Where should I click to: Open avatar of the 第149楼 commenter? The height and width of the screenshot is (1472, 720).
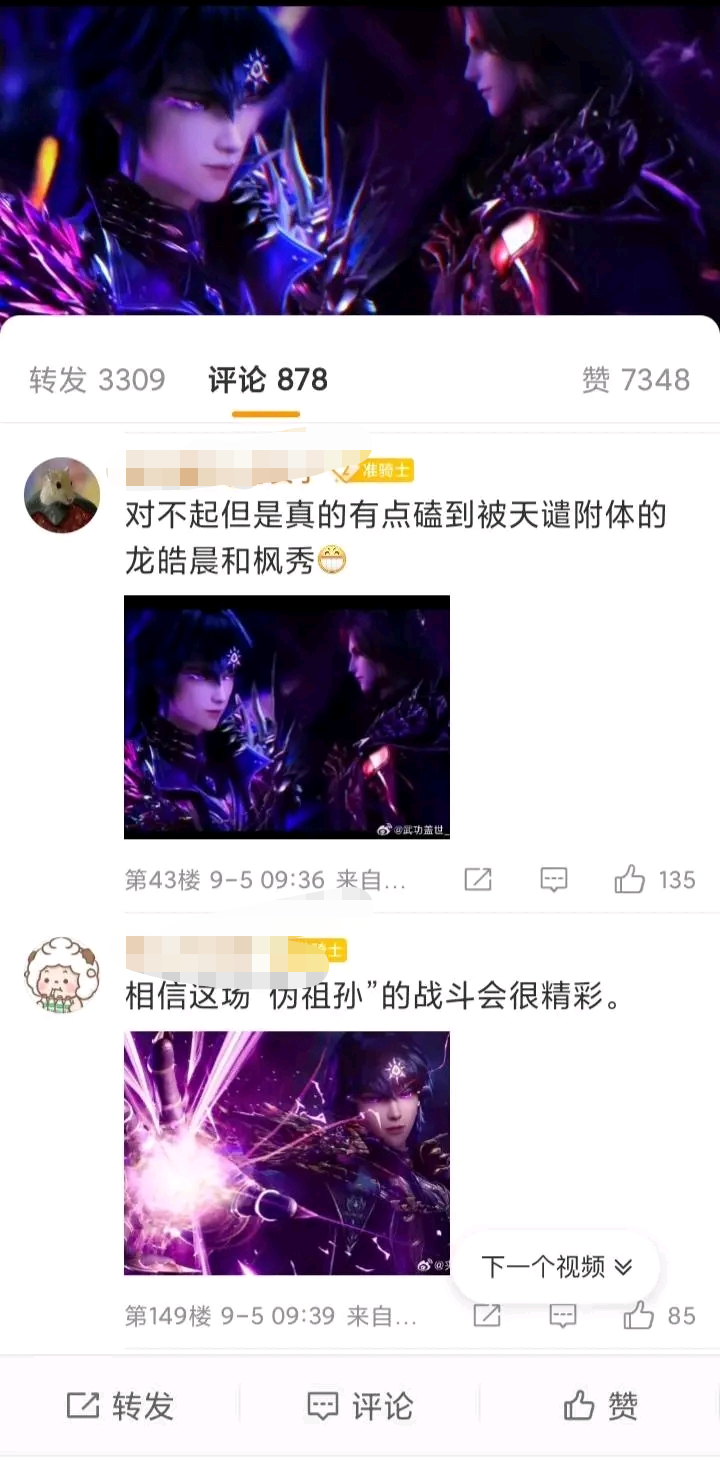tap(62, 975)
